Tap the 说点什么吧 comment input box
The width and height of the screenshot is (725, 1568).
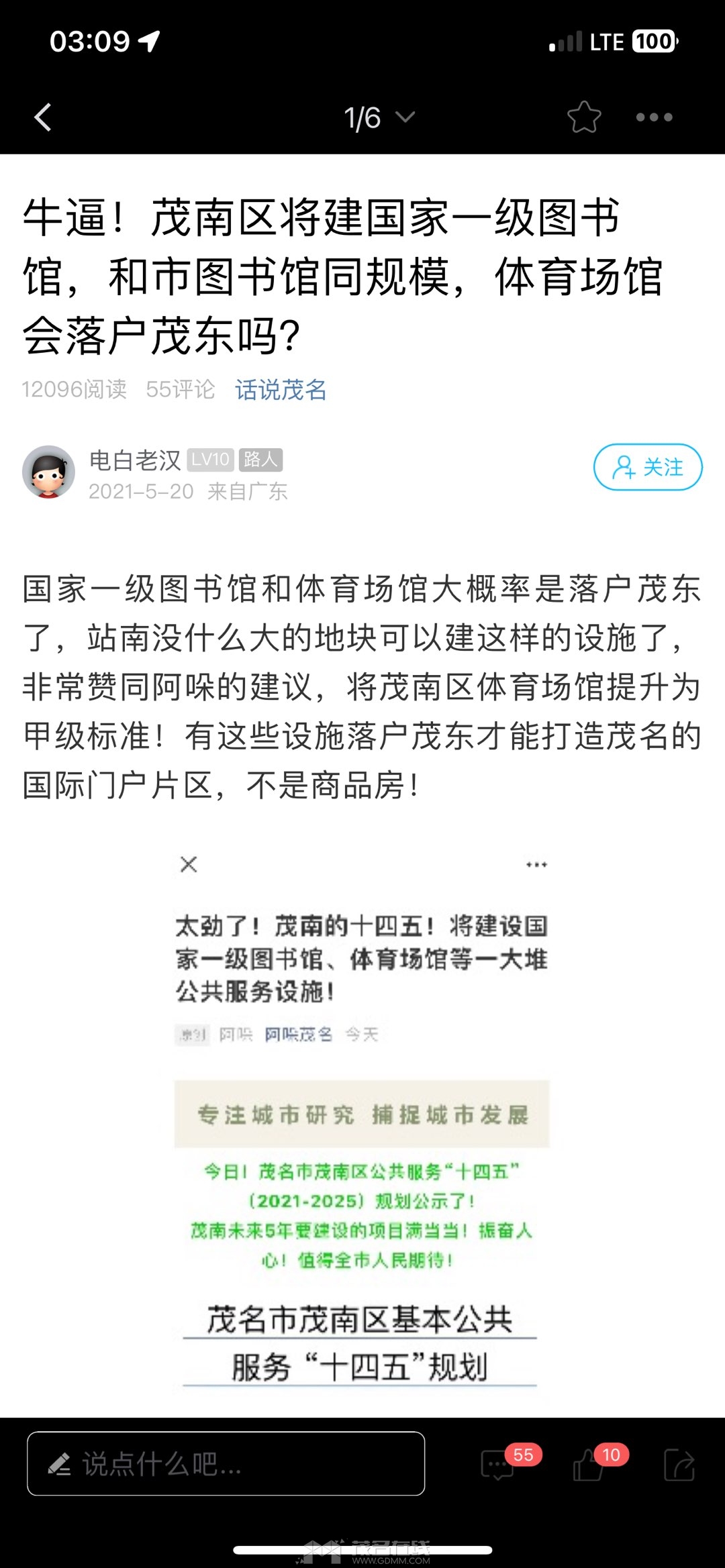point(226,1464)
